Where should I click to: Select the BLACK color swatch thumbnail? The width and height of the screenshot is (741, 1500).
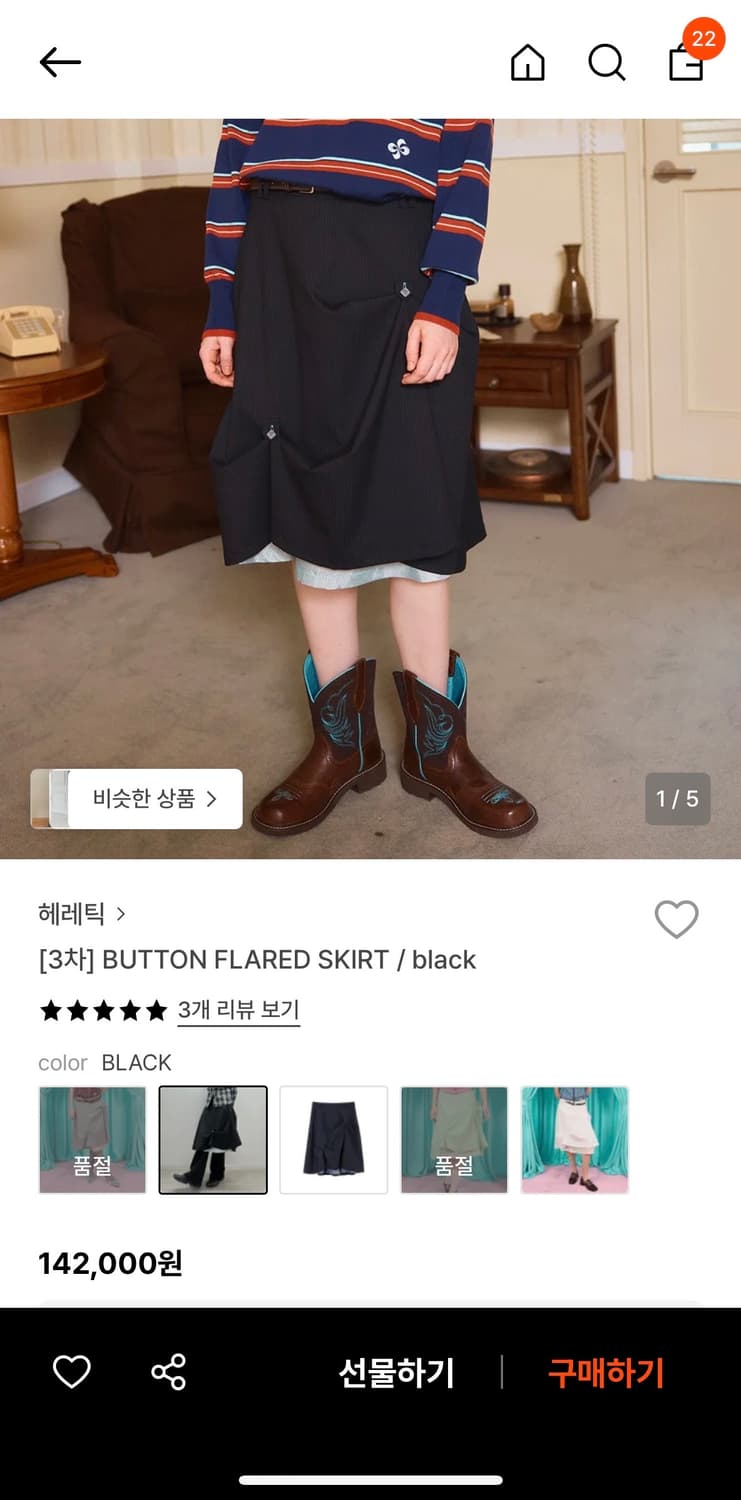213,1139
